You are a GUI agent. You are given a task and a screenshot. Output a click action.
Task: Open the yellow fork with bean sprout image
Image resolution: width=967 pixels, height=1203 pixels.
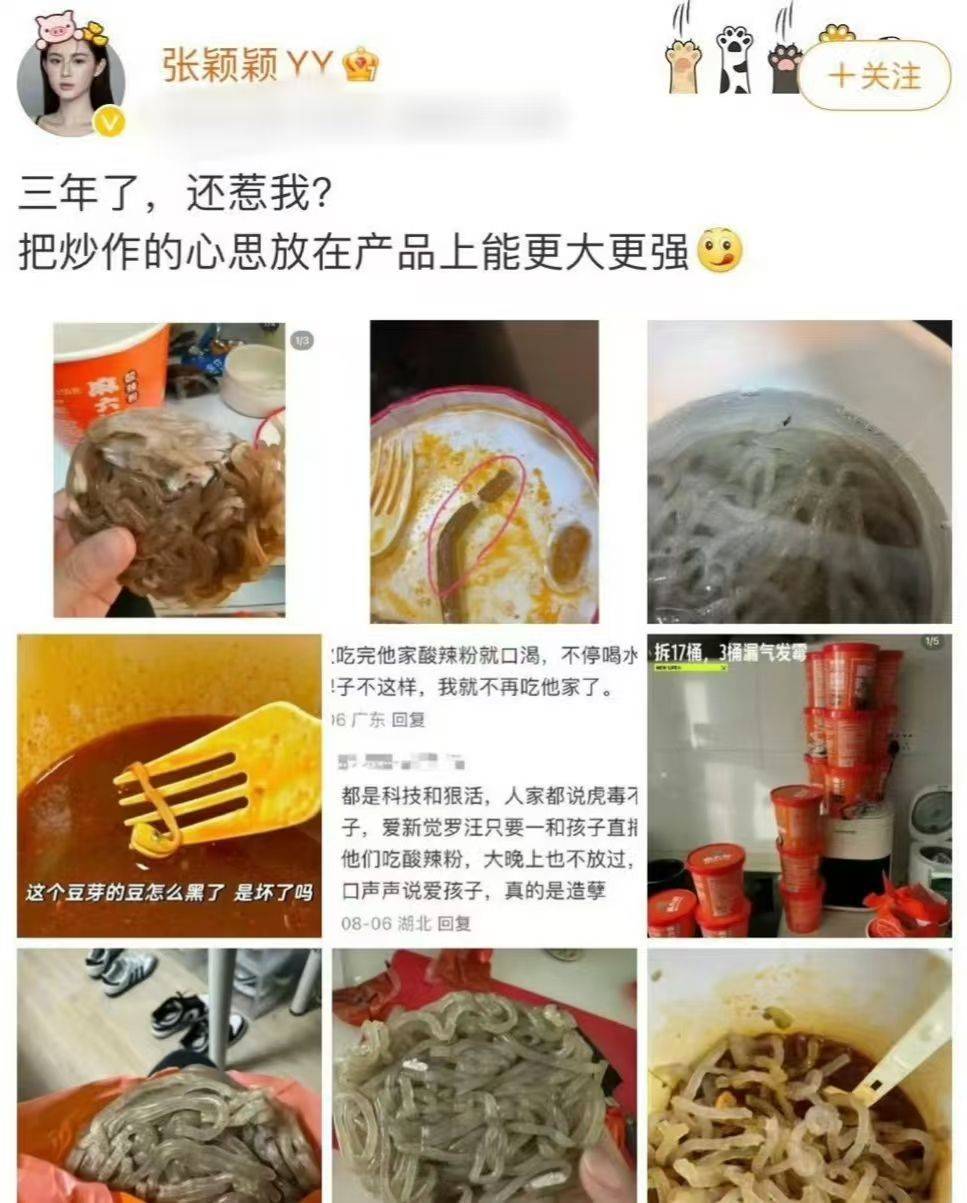[x=169, y=785]
